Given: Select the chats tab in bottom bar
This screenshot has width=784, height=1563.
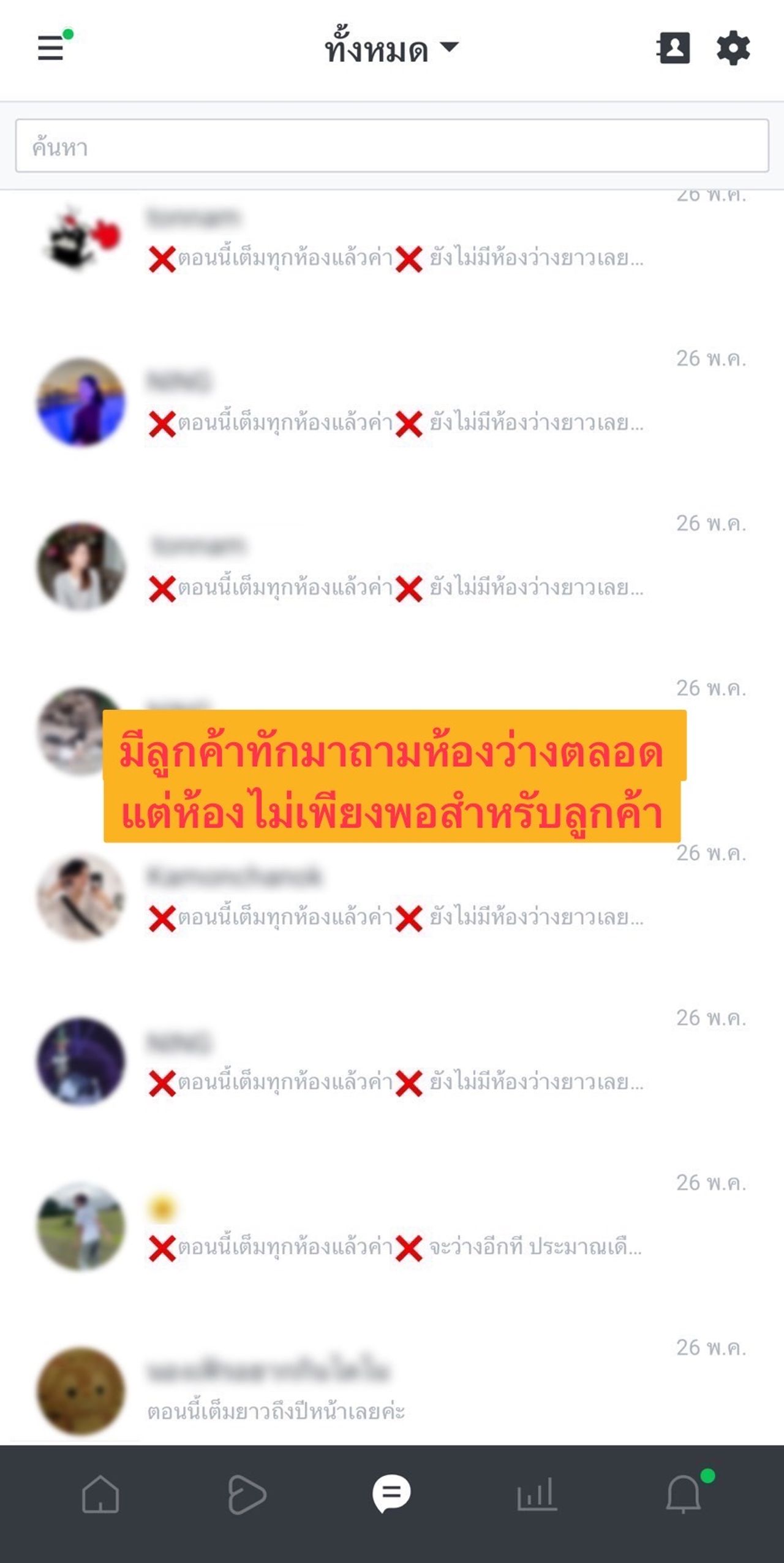Looking at the screenshot, I should tap(391, 1494).
